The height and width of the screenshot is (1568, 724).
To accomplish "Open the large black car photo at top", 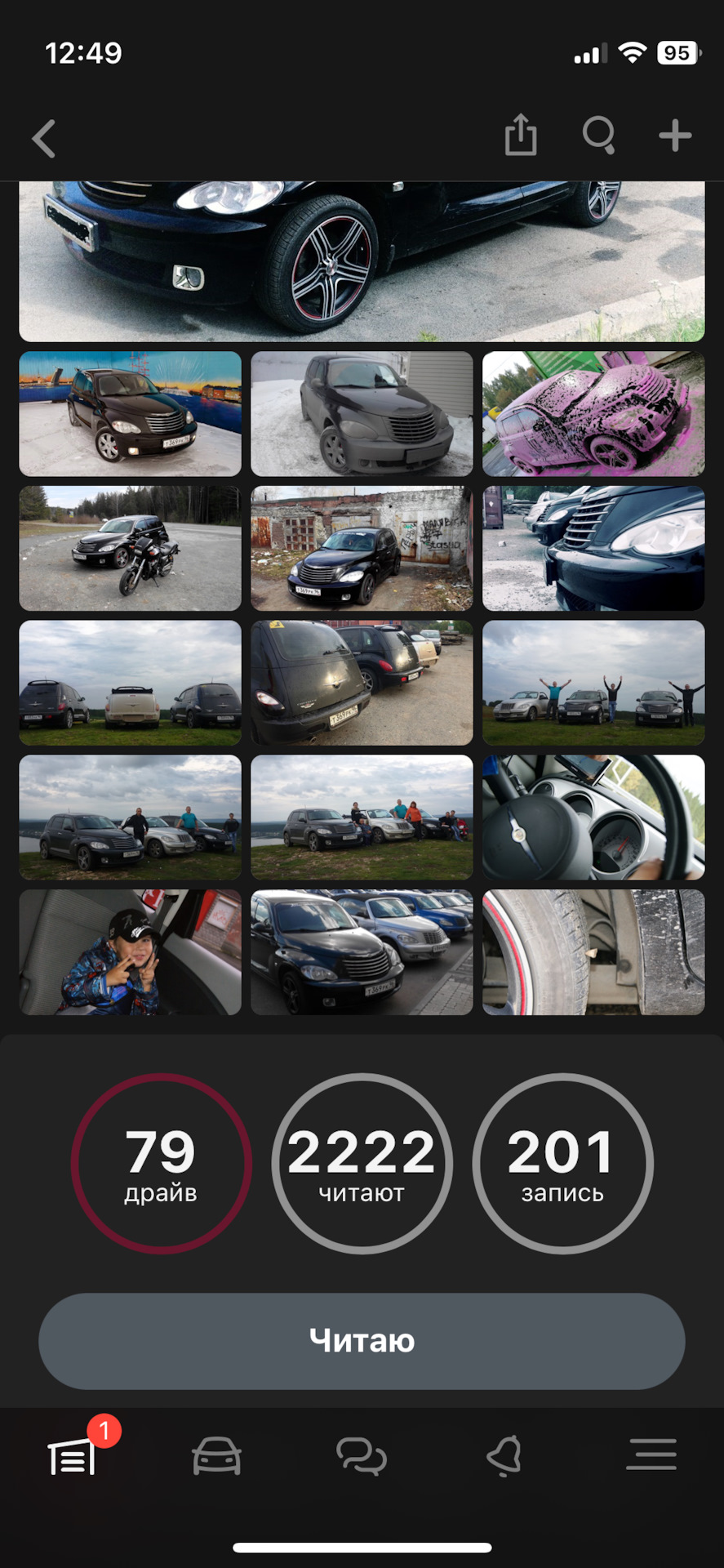I will 362,261.
